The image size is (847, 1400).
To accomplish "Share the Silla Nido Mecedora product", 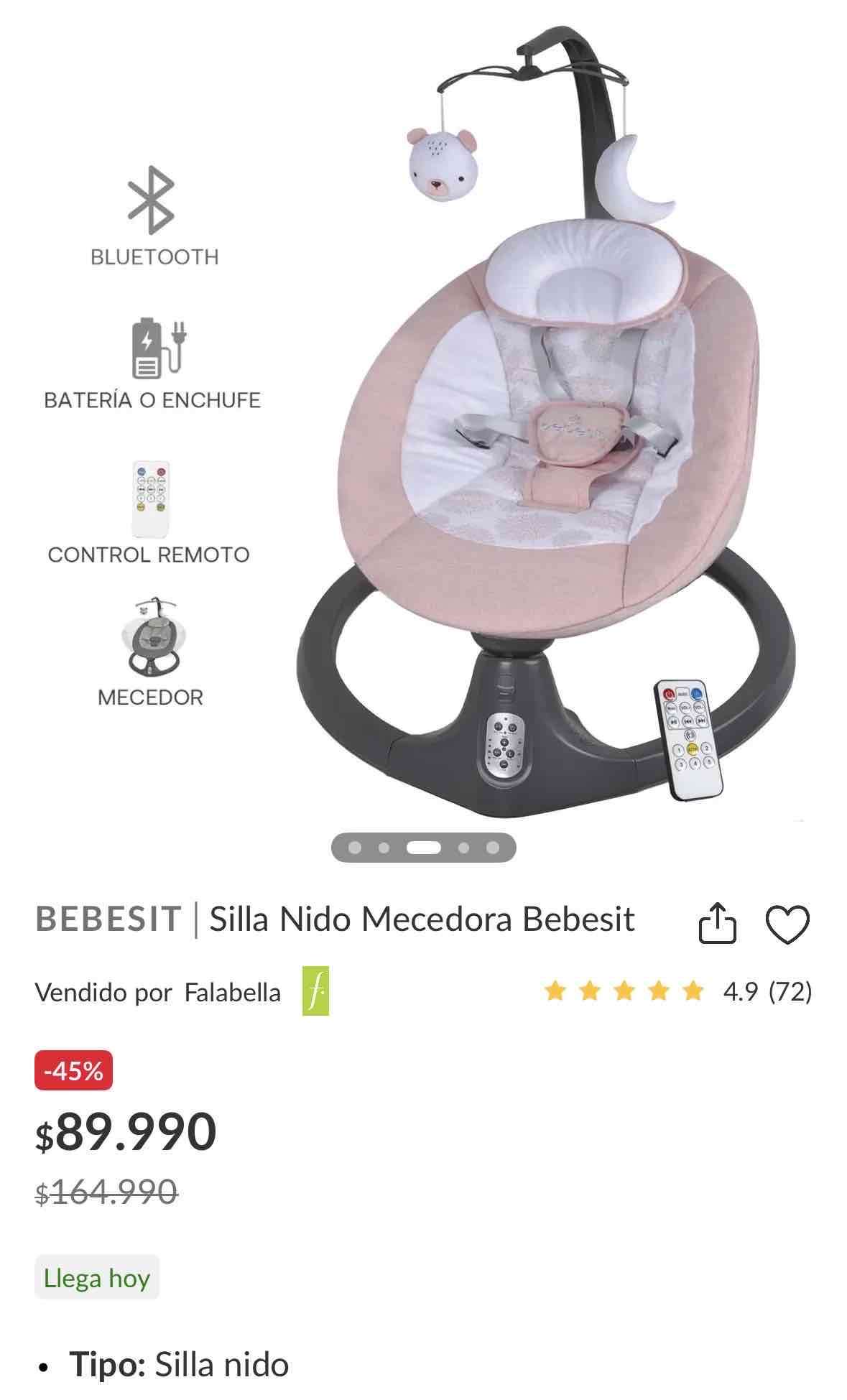I will pos(717,924).
